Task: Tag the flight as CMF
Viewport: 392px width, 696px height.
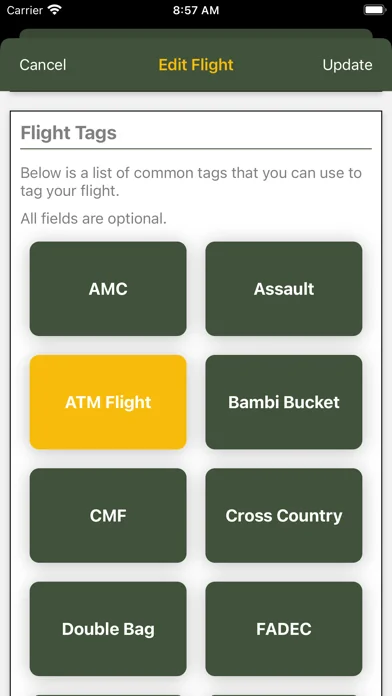Action: (x=108, y=515)
